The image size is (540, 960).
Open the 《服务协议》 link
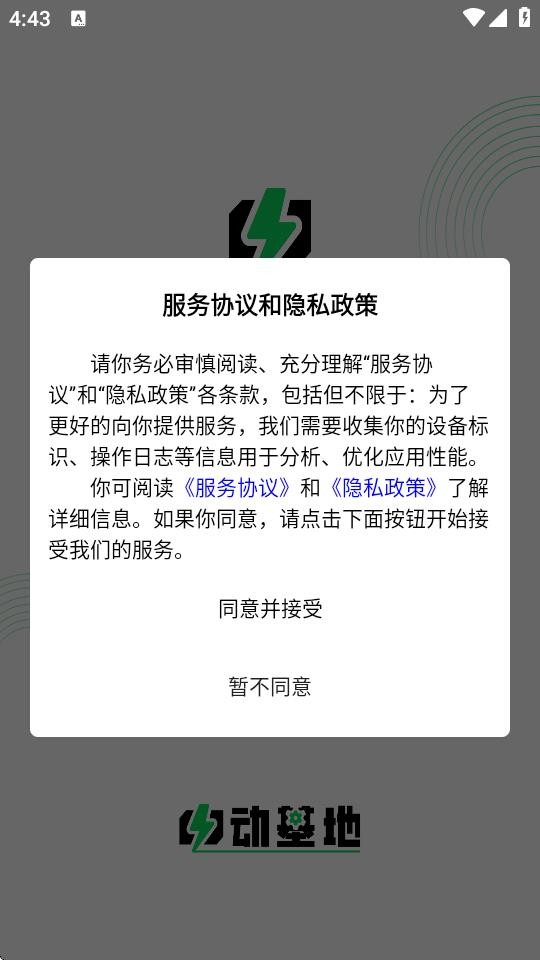coord(238,488)
